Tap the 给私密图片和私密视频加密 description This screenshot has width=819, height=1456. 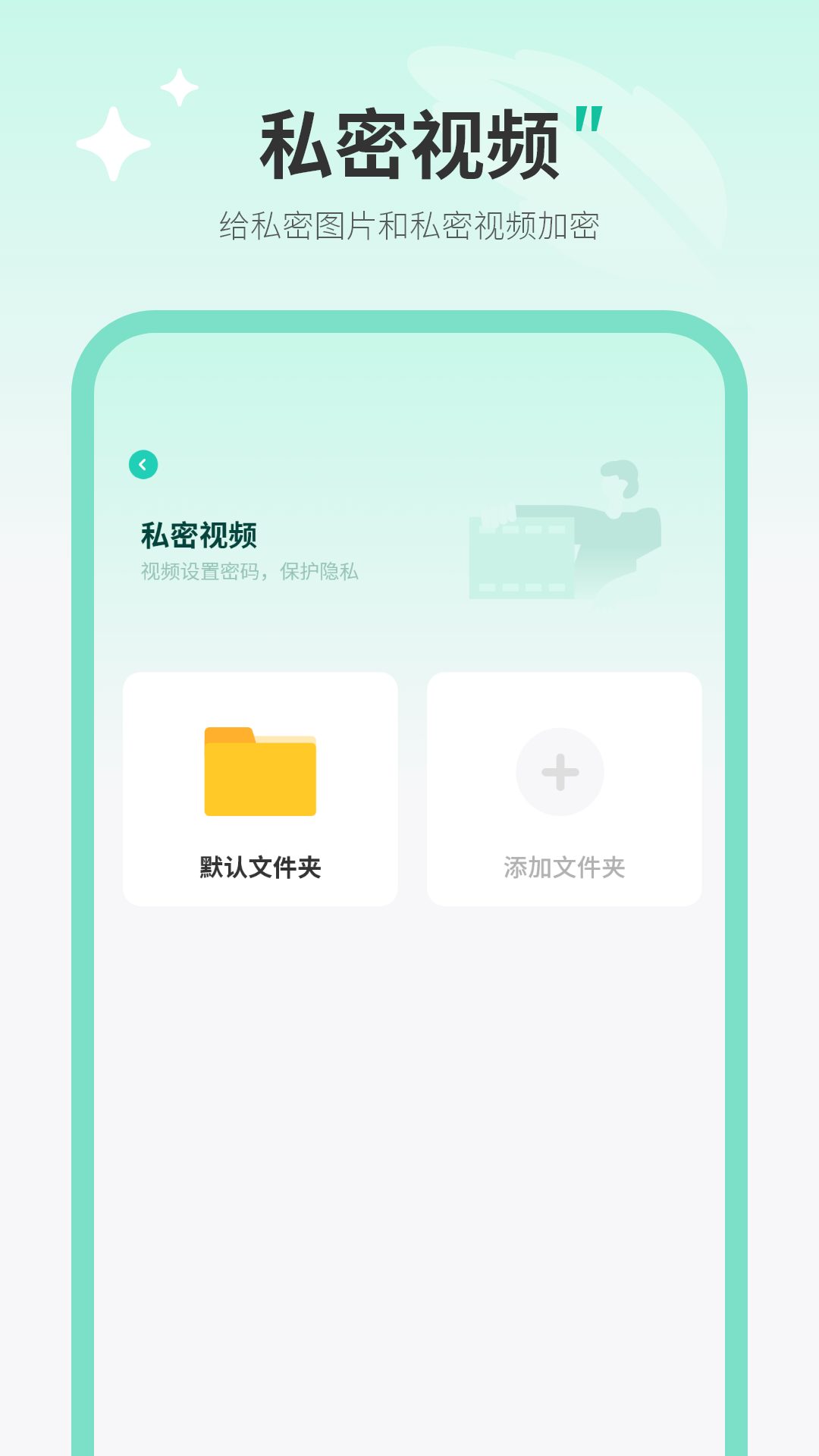409,224
